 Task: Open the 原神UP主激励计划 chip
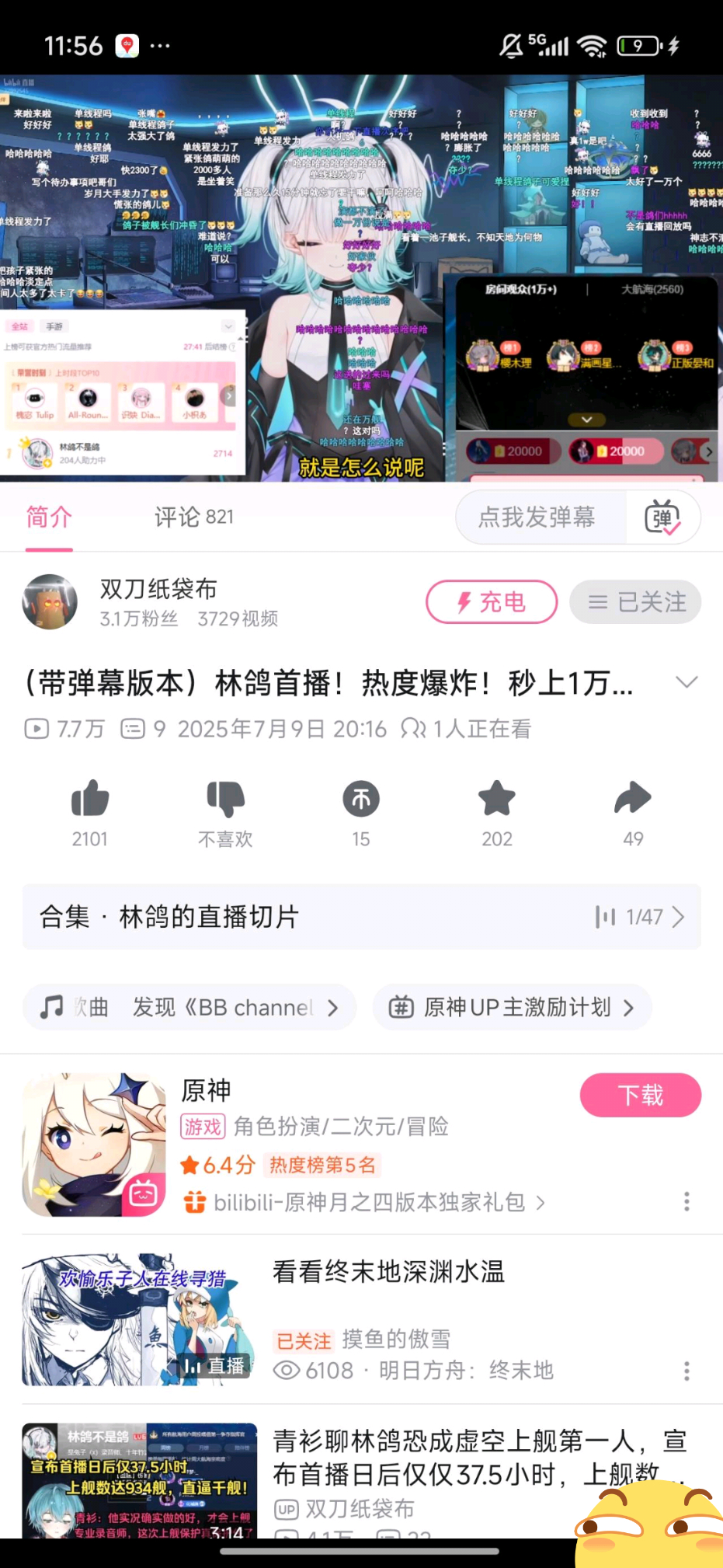[512, 1008]
